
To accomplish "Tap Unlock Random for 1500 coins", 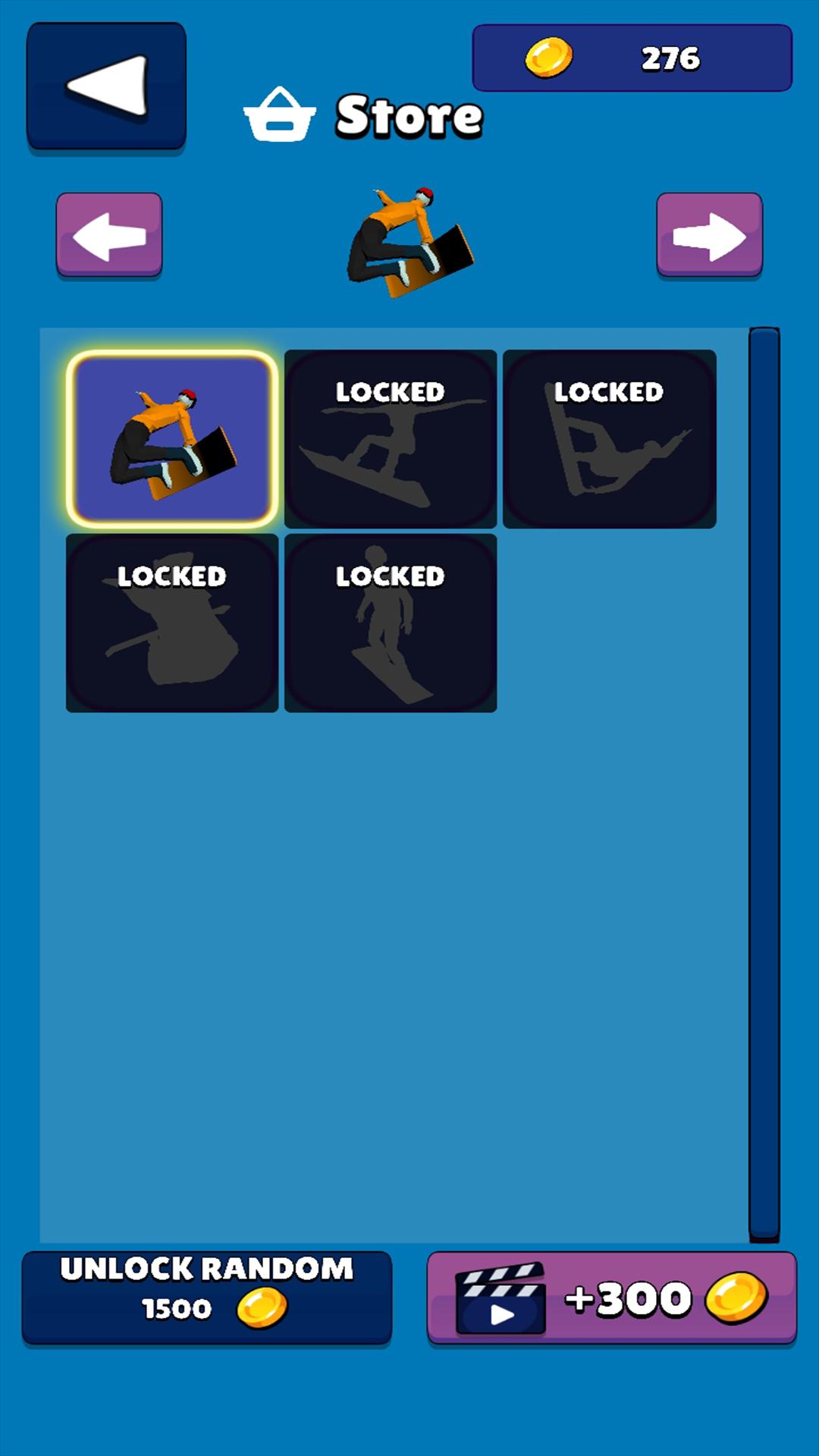I will pyautogui.click(x=207, y=1298).
